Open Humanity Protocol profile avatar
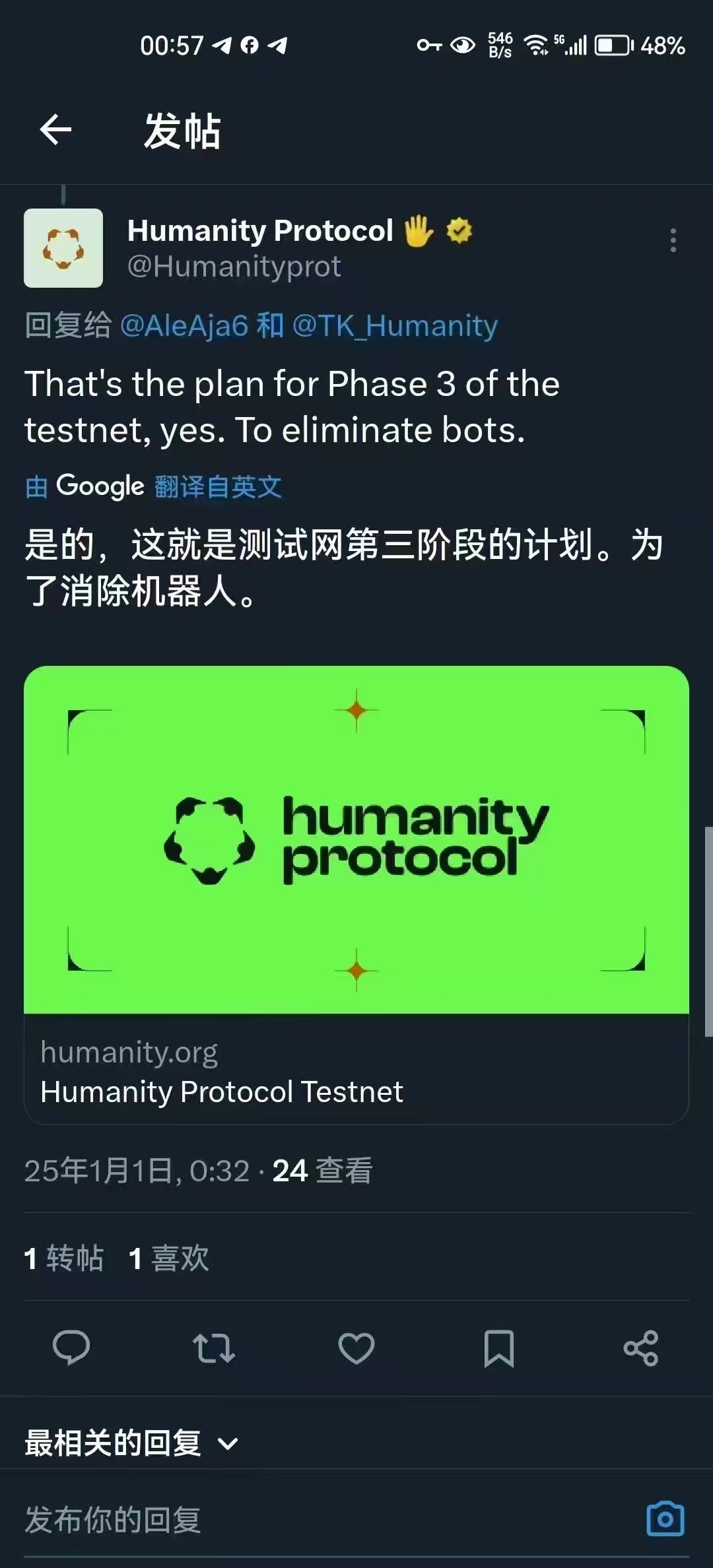The image size is (713, 1568). click(x=63, y=248)
